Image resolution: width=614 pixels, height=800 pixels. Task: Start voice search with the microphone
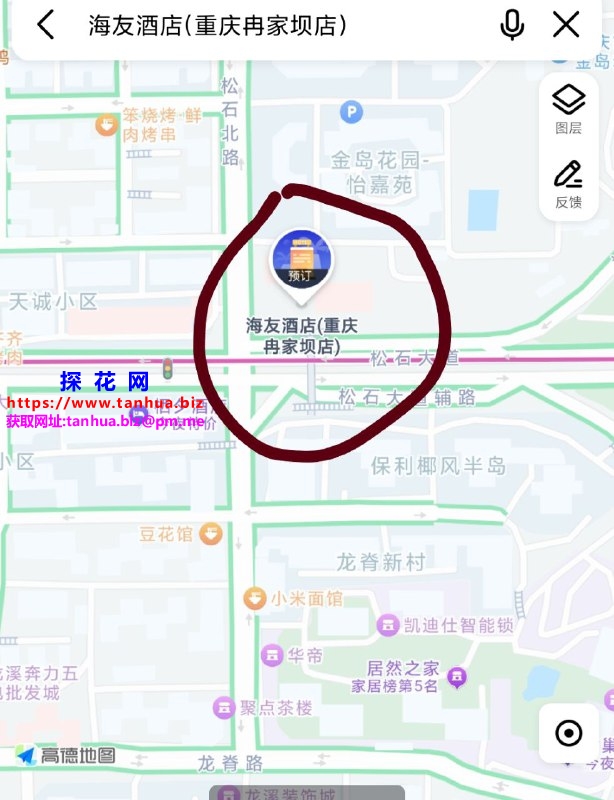[x=512, y=25]
